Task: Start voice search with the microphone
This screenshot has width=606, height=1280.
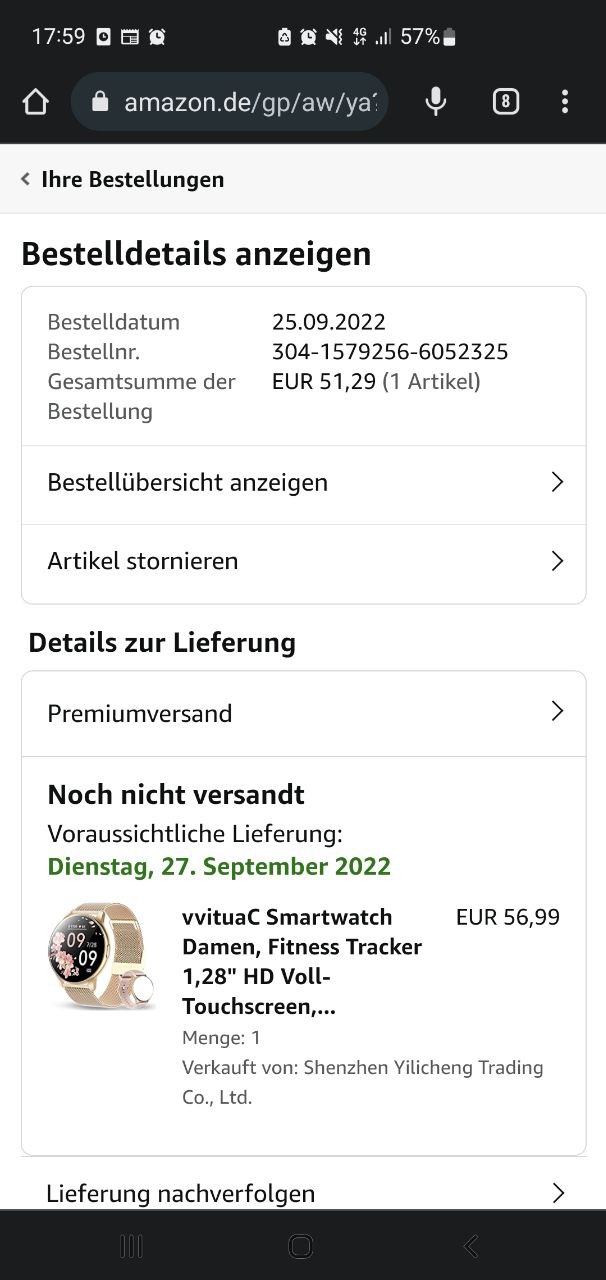Action: (x=435, y=101)
